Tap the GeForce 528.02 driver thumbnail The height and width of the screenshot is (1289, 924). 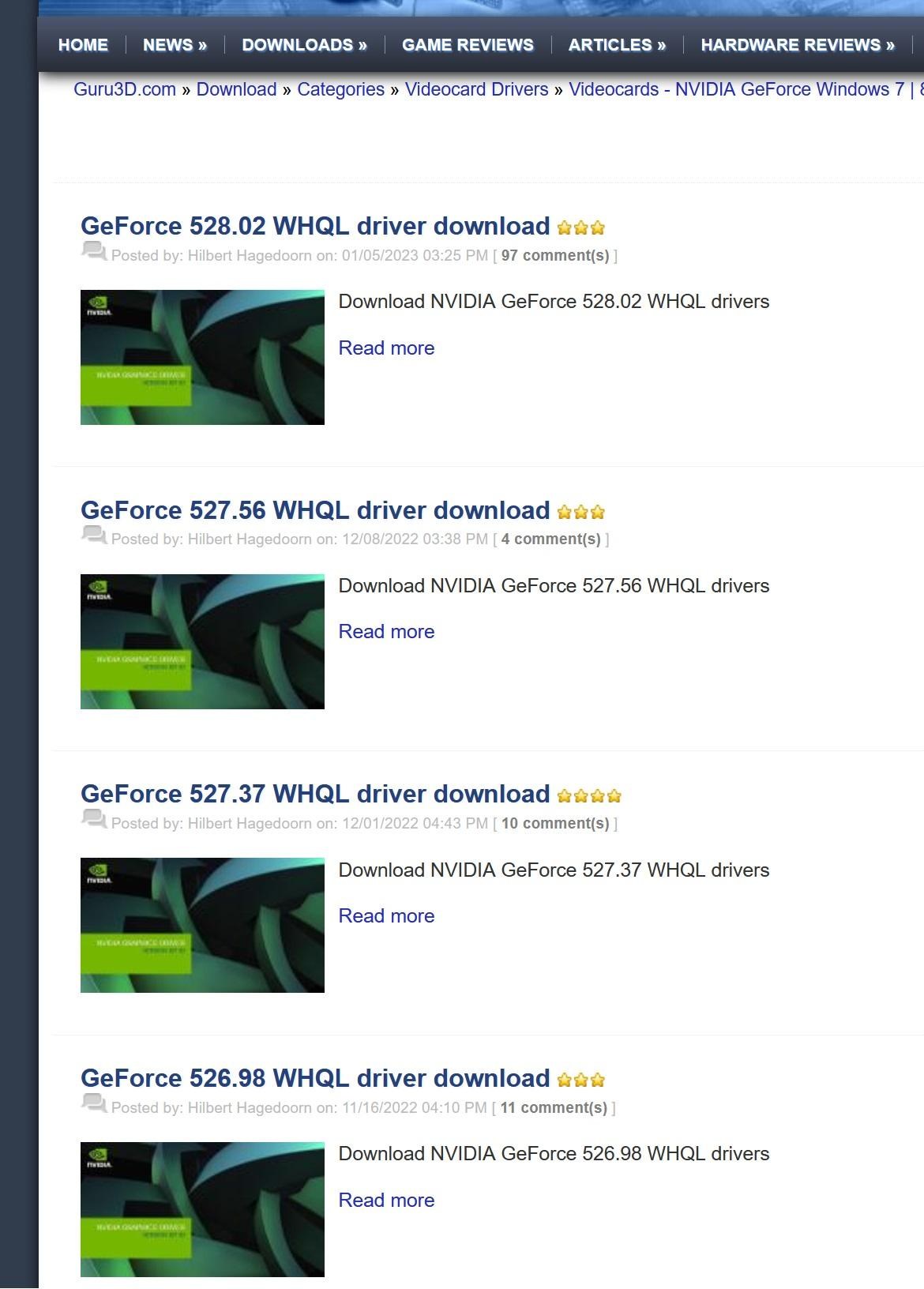[202, 357]
